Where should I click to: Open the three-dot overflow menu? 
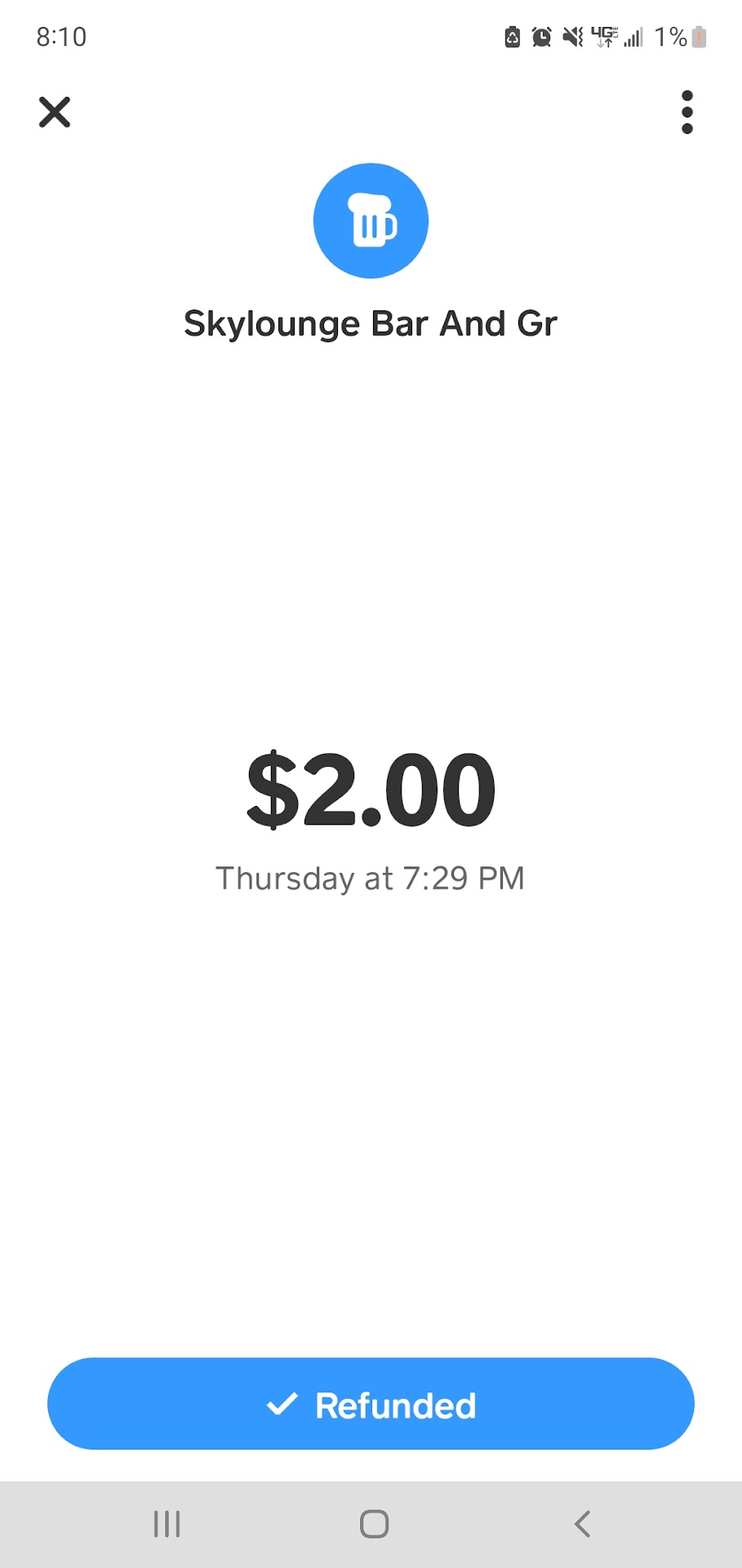coord(686,112)
